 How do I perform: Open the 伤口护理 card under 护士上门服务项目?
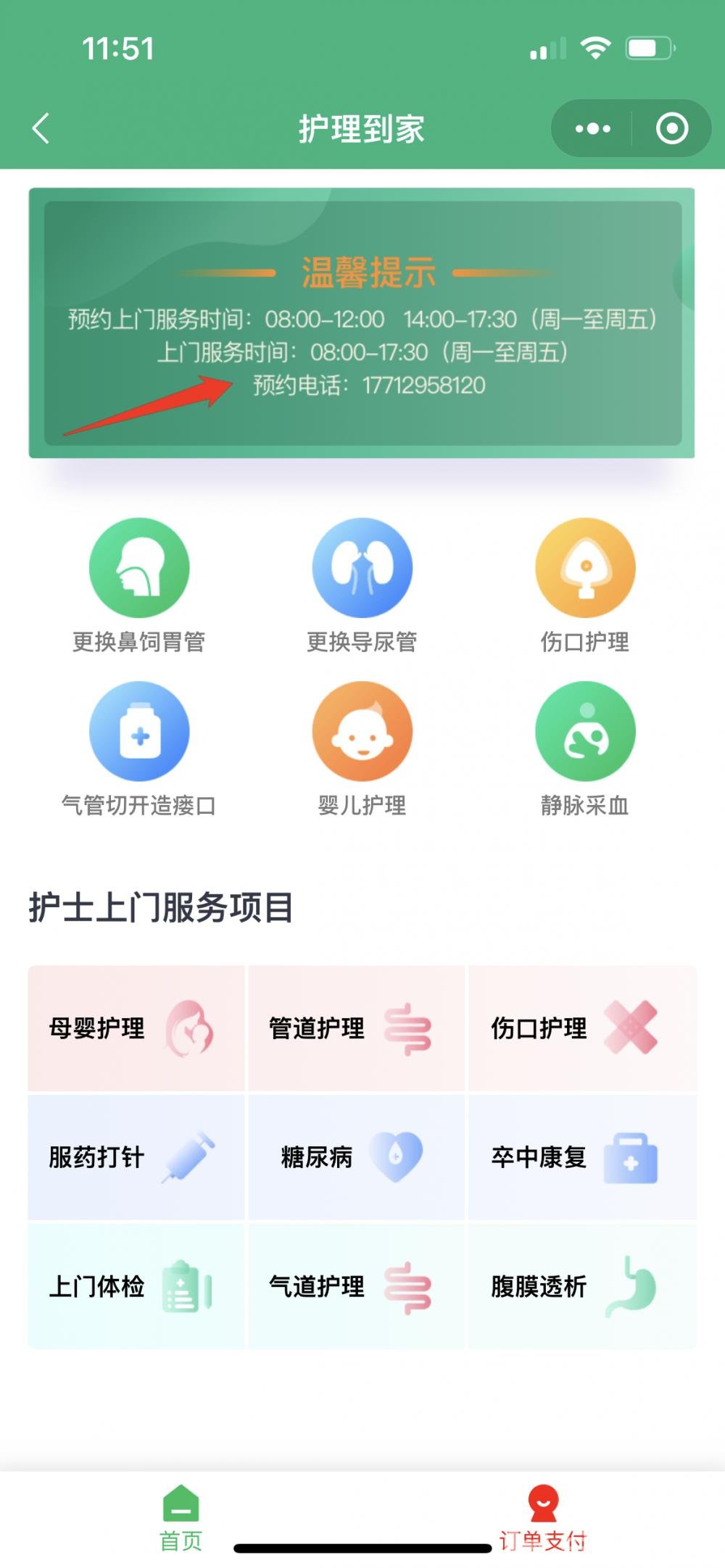tap(581, 1028)
